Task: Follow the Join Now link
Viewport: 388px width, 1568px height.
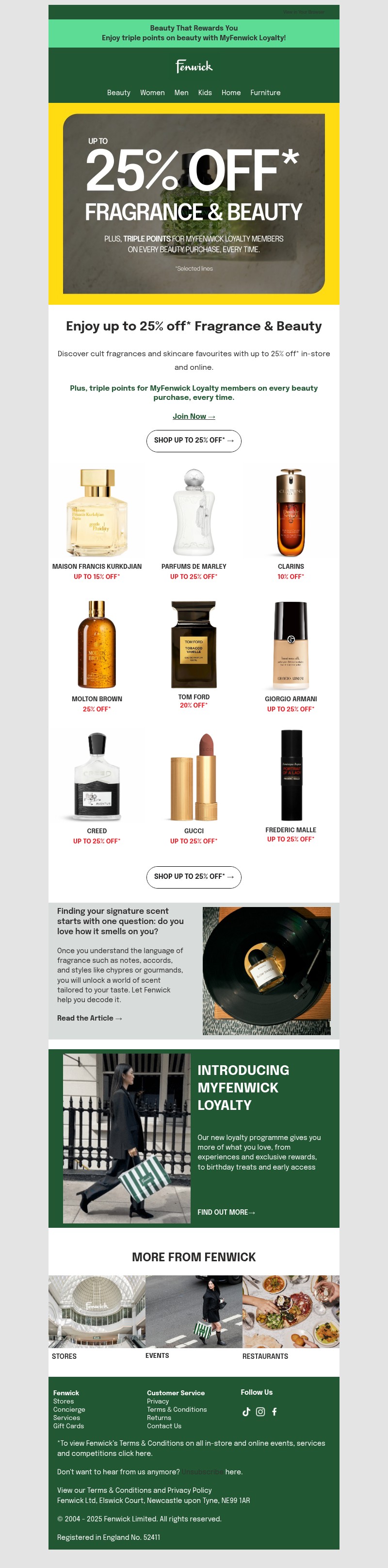Action: click(194, 416)
